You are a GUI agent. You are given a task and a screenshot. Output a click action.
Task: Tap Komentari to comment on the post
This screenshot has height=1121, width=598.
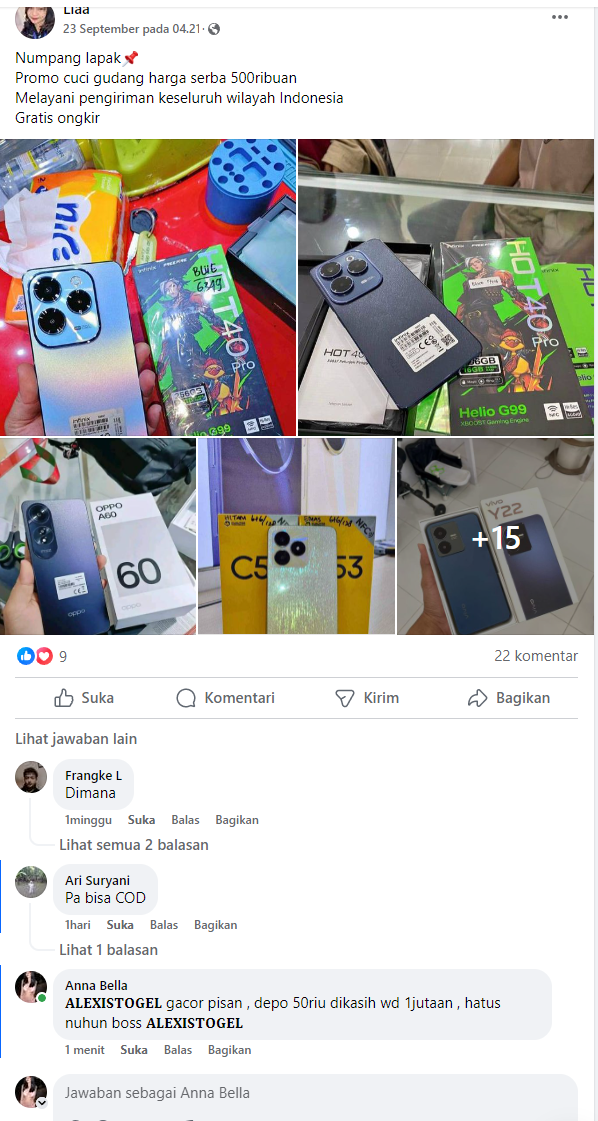tap(225, 698)
